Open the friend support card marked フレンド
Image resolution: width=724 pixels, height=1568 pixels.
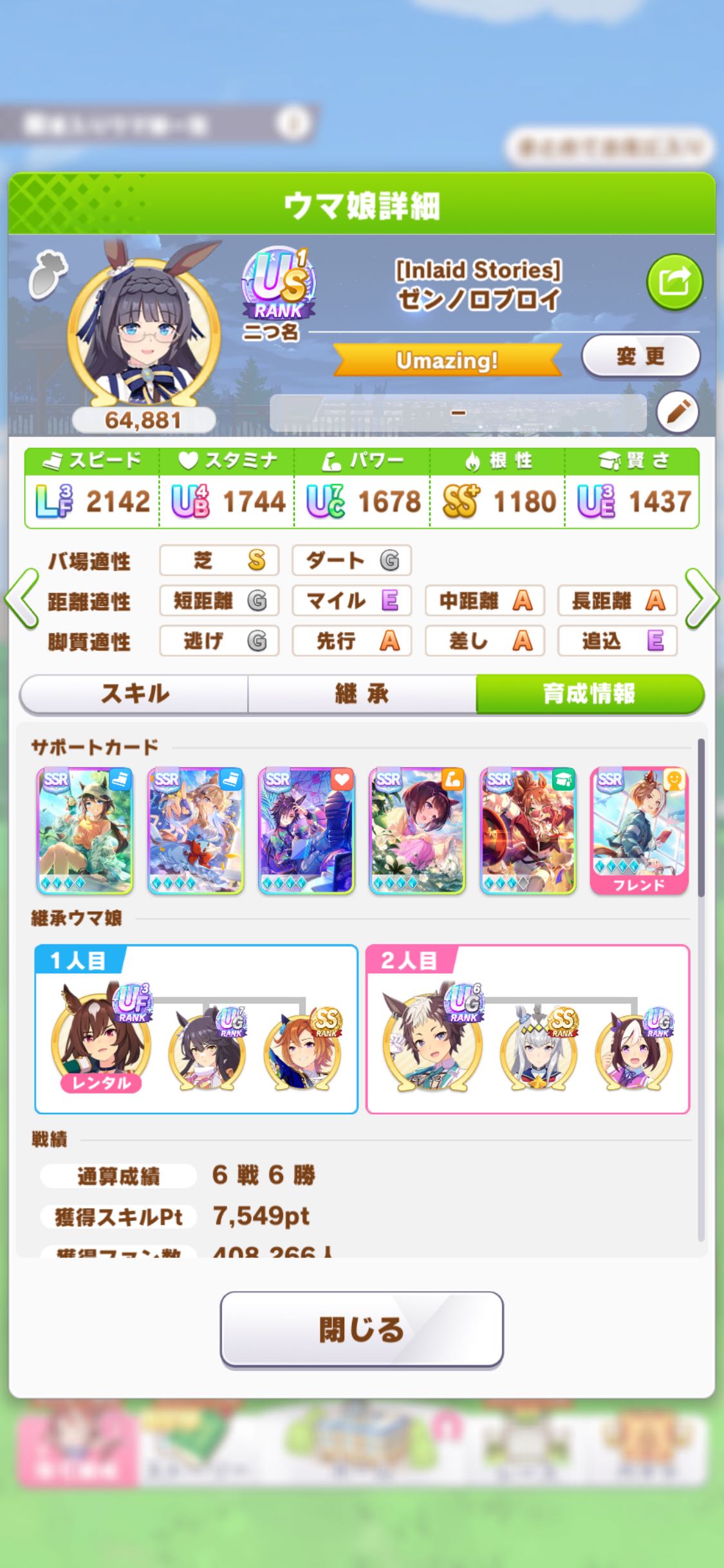639,830
